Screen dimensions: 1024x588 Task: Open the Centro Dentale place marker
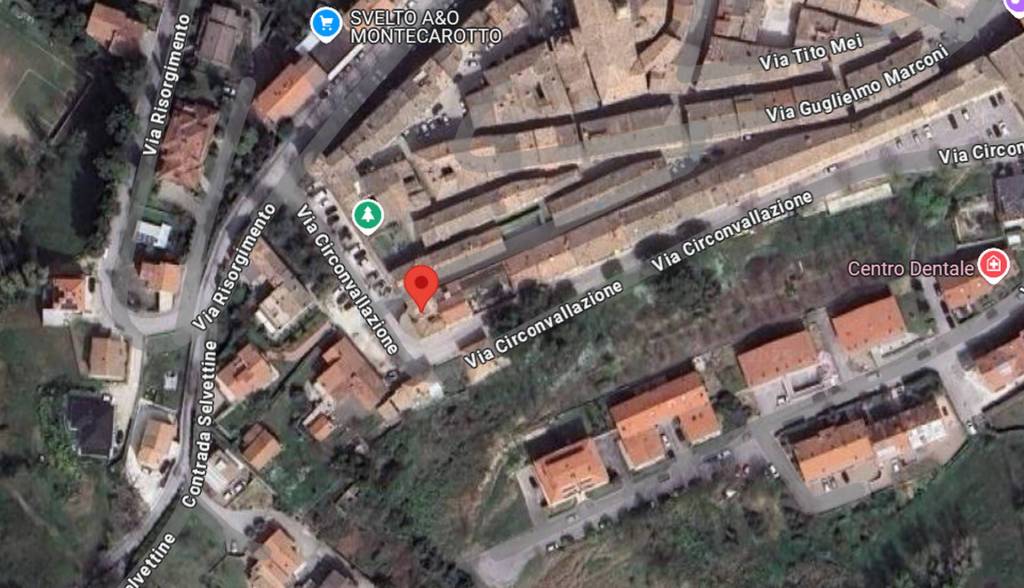[x=993, y=266]
